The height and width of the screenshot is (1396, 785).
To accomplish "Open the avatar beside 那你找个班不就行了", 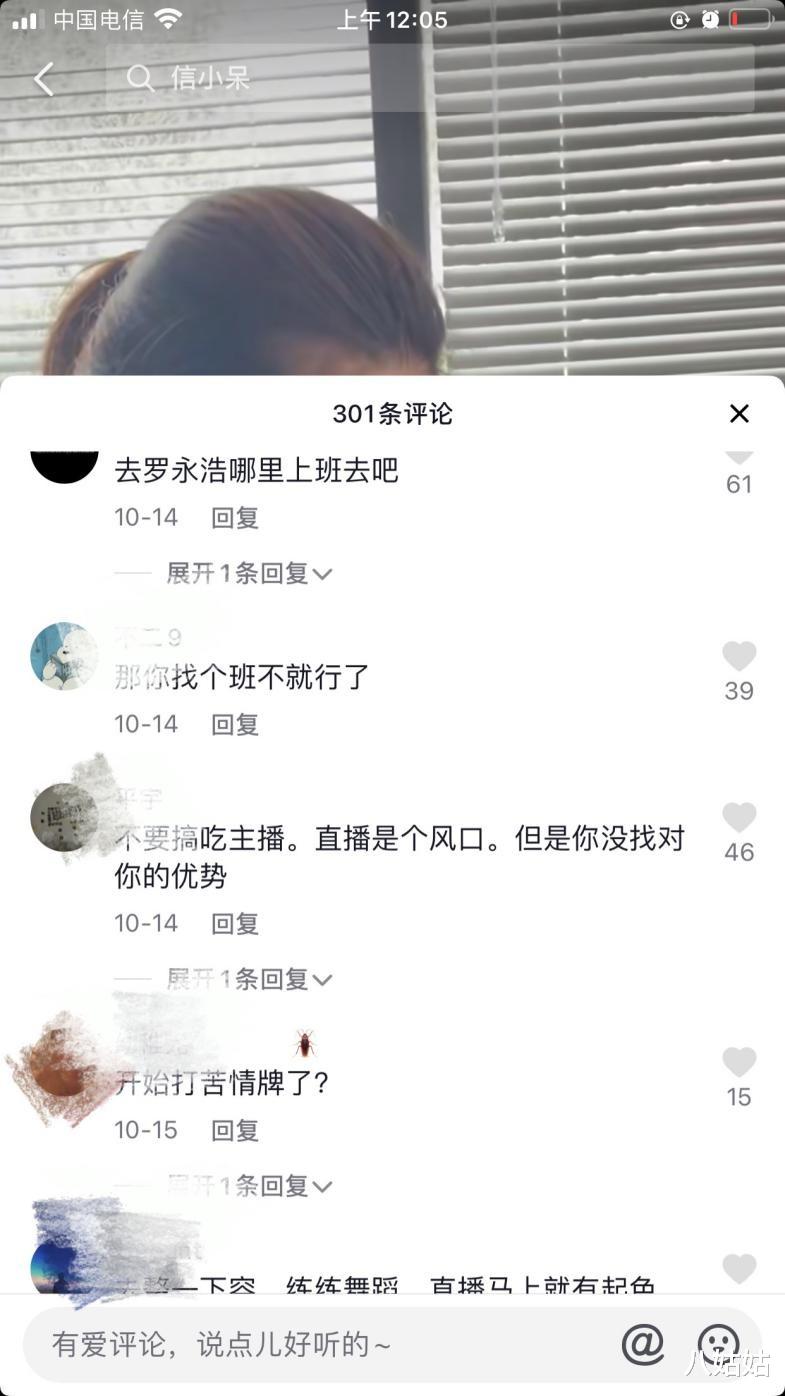I will (64, 657).
